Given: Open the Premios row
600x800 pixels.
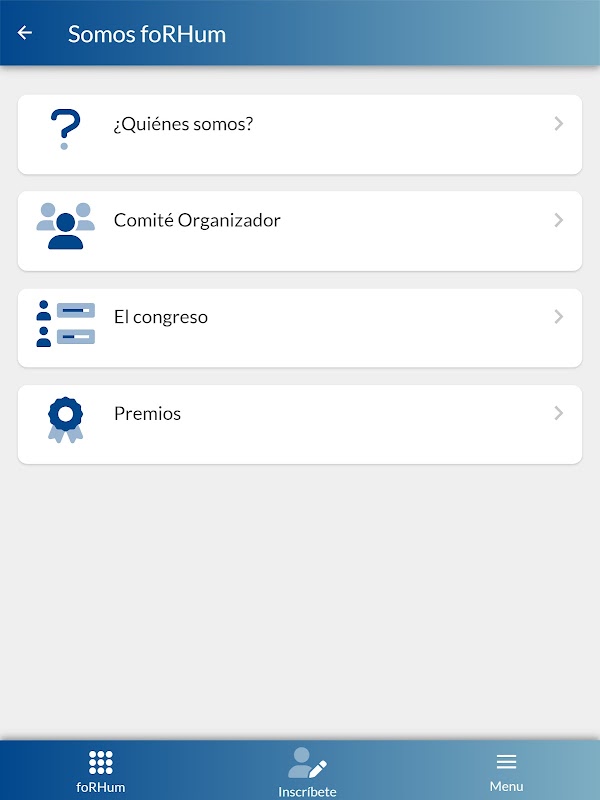Looking at the screenshot, I should (x=300, y=424).
